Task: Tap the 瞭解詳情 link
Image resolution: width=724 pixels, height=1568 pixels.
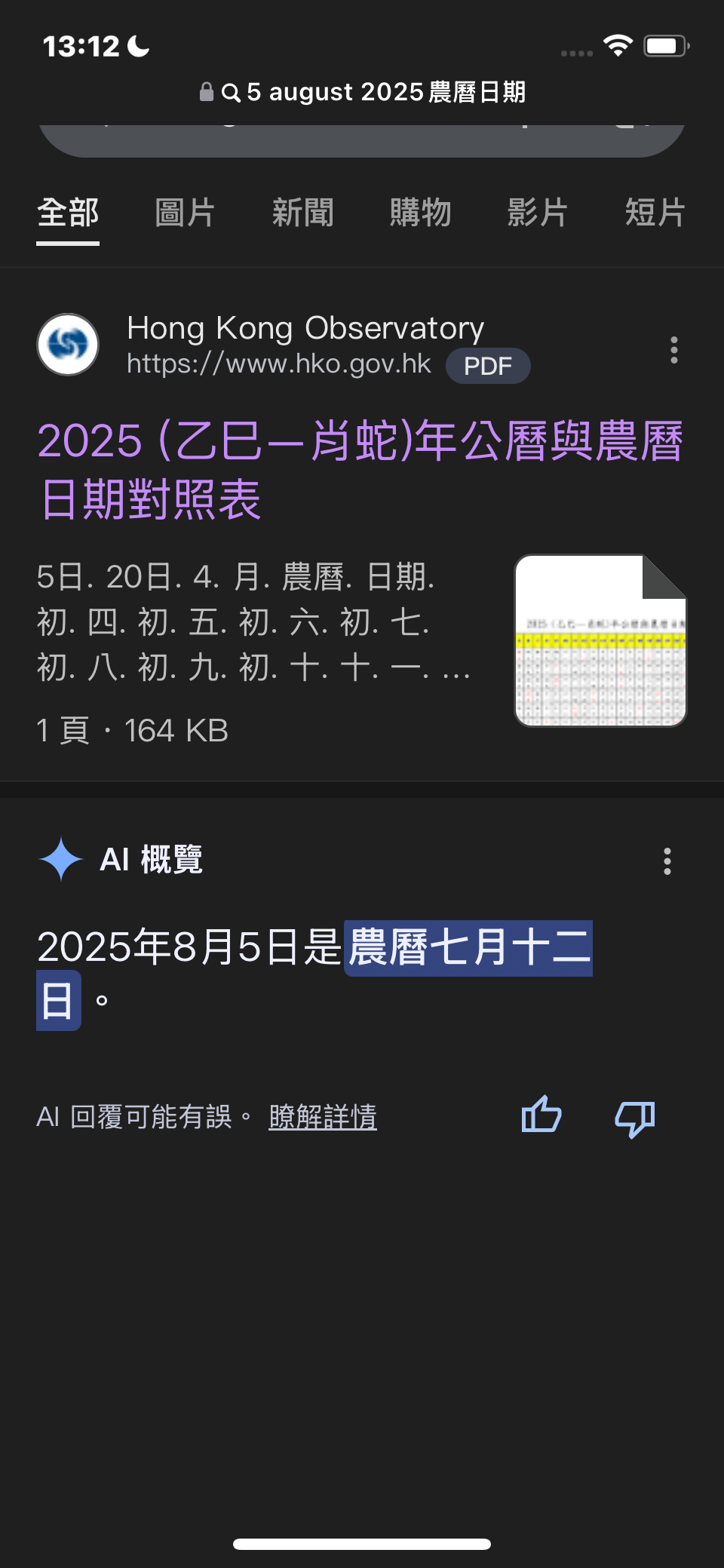Action: [323, 1117]
